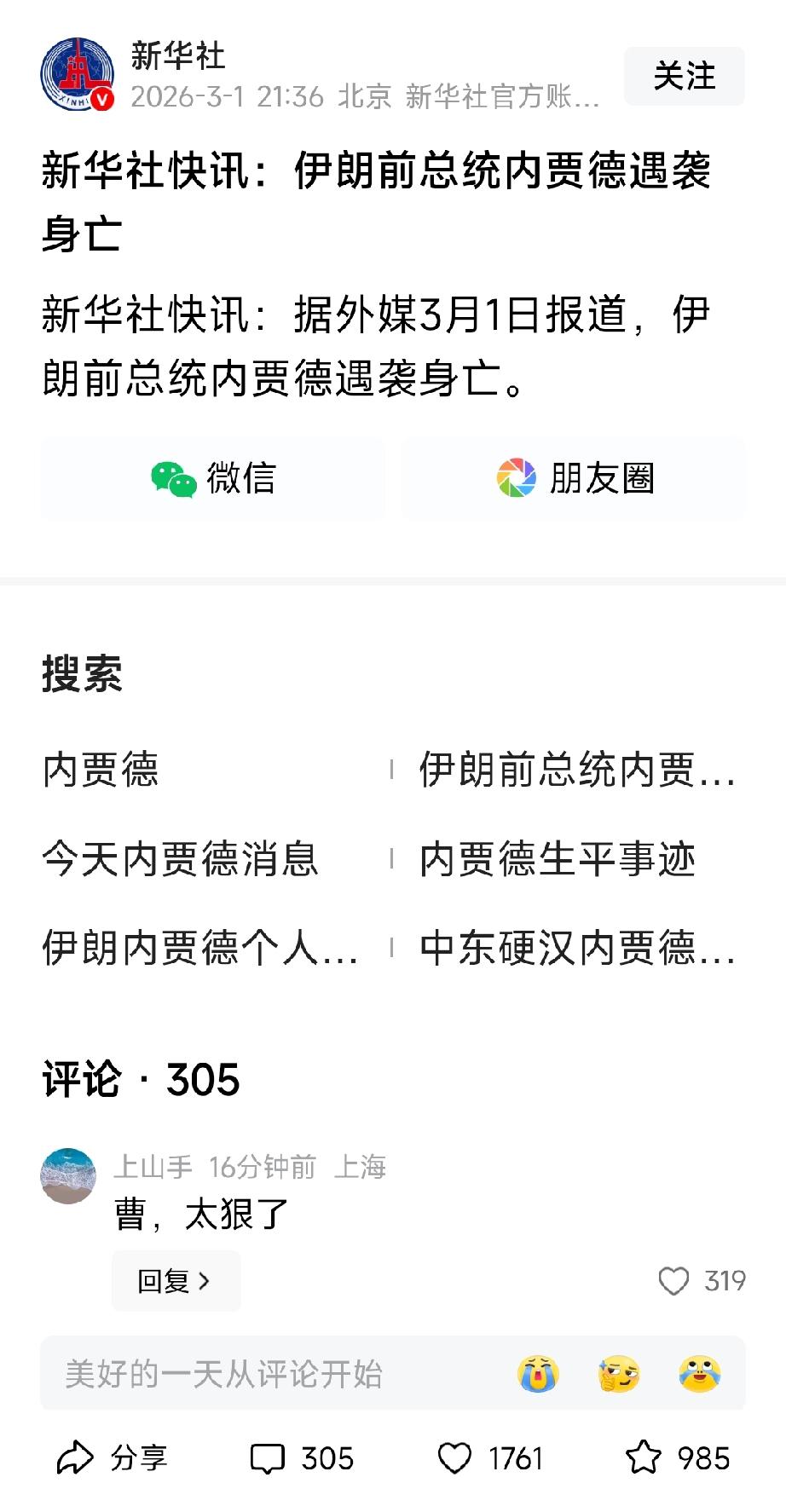The width and height of the screenshot is (786, 1512).
Task: Like the post using the bottom heart icon
Action: click(x=457, y=1457)
